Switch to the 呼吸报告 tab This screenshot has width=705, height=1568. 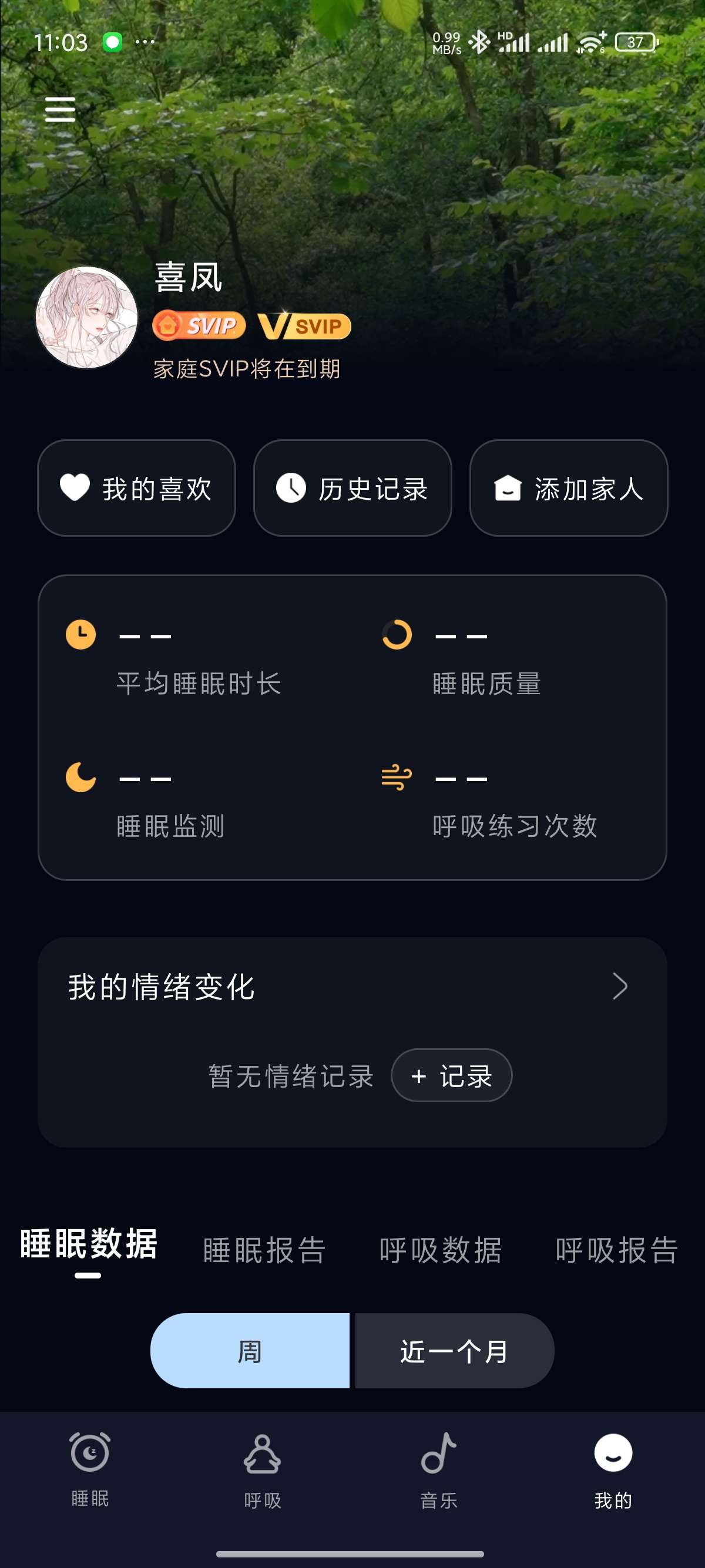(x=617, y=1250)
